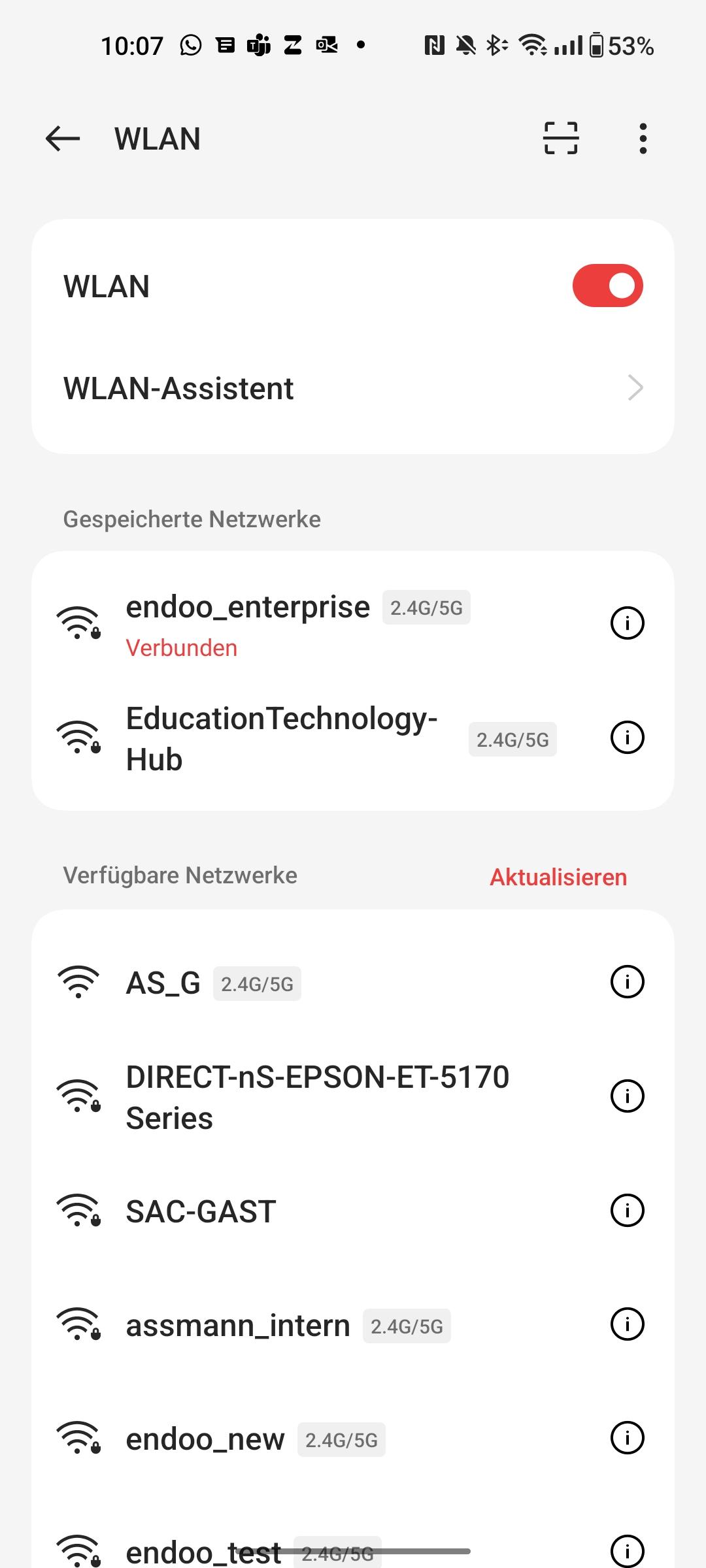Open the three-dot overflow menu

tap(643, 139)
